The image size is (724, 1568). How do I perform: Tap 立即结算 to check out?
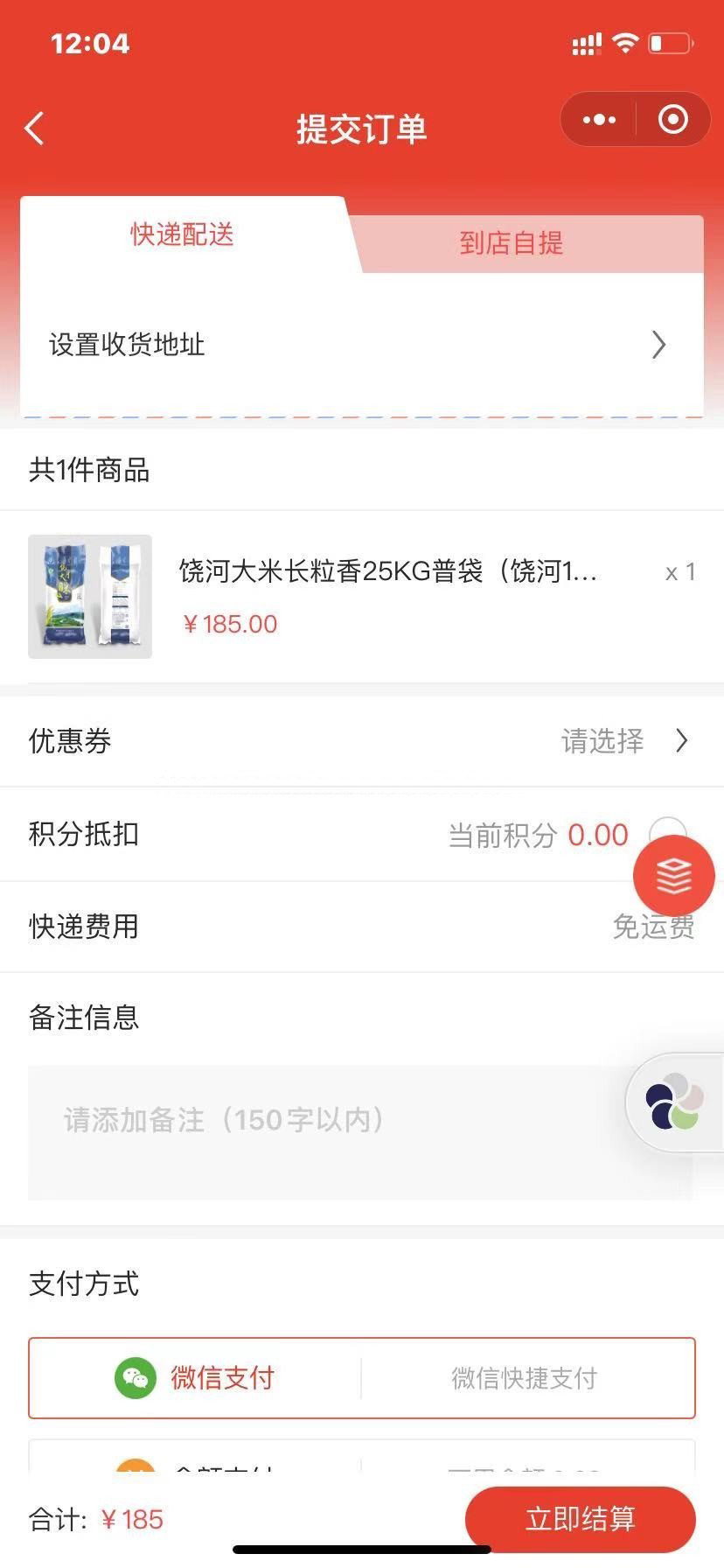click(x=580, y=1519)
